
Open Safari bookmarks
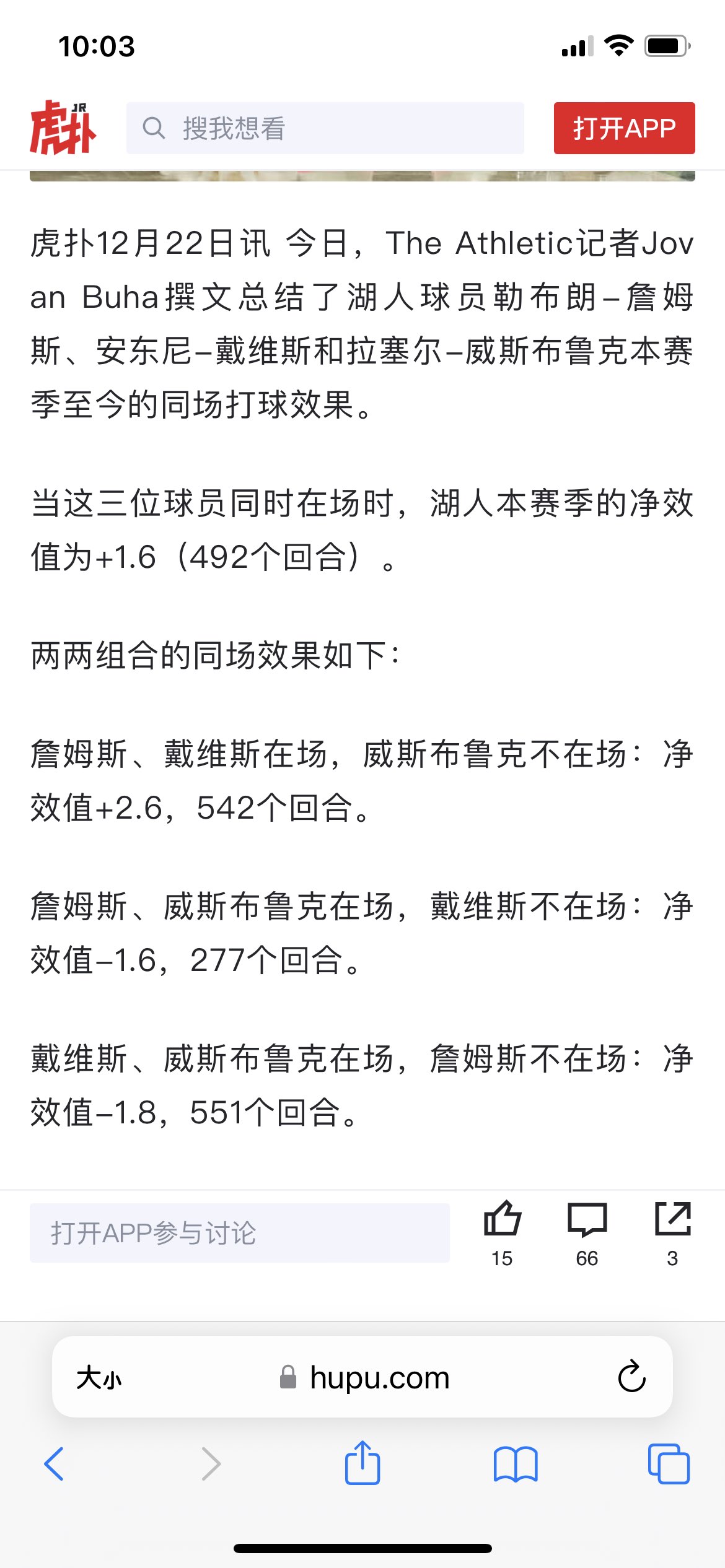pyautogui.click(x=516, y=1464)
